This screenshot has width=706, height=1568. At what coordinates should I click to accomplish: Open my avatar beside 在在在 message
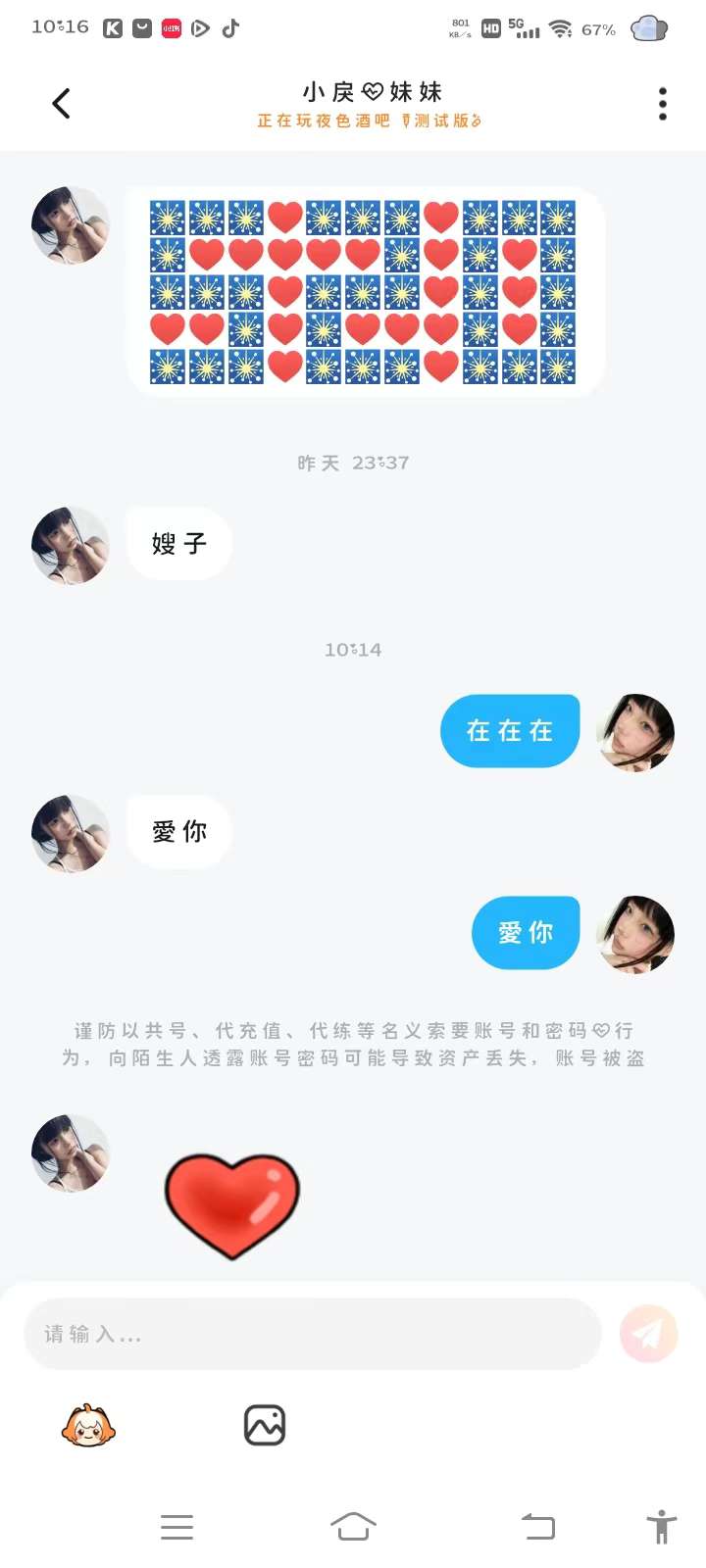pos(636,732)
